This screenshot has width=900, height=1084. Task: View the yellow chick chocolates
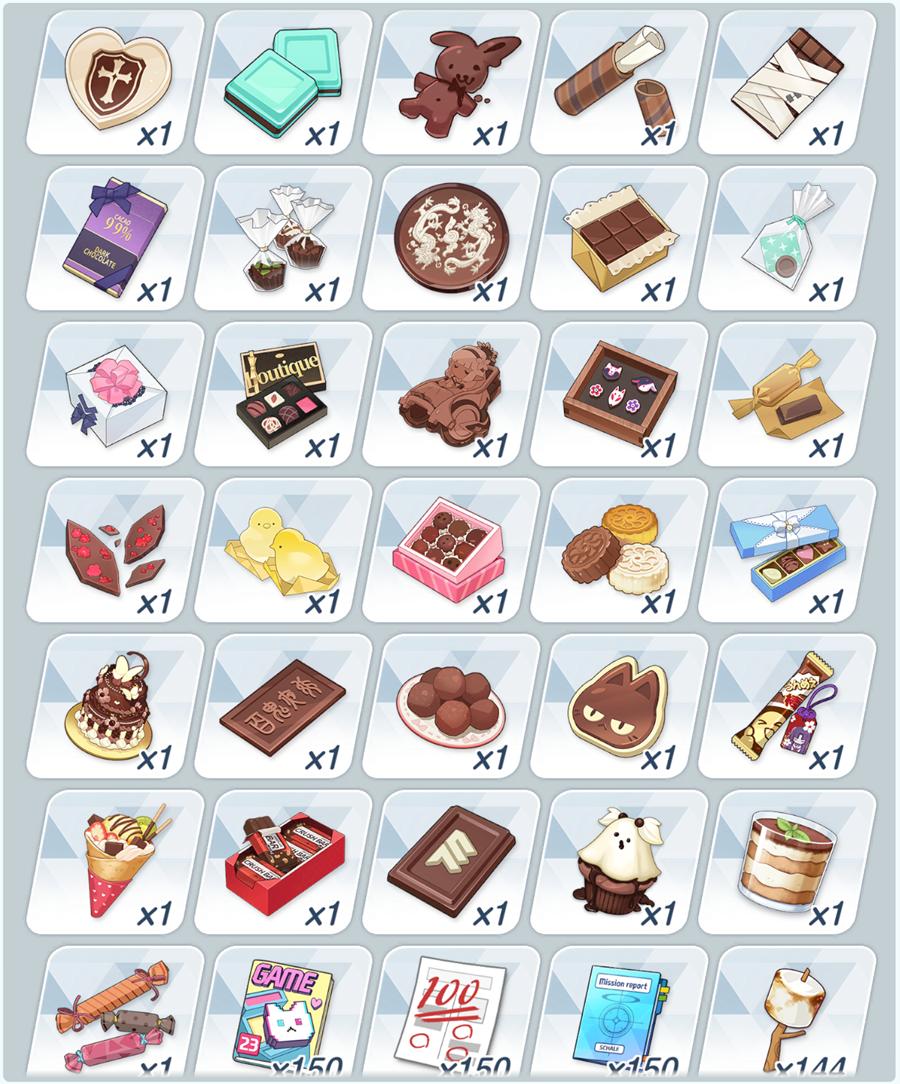[x=283, y=550]
